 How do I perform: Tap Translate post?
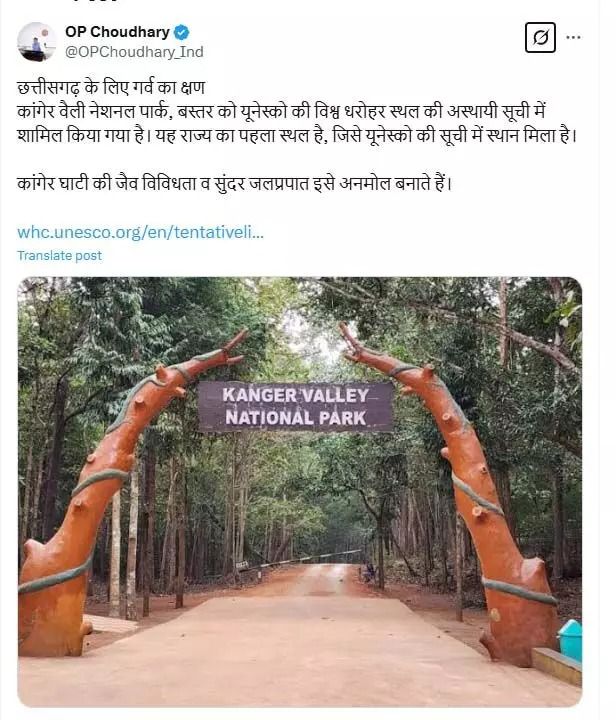point(59,256)
